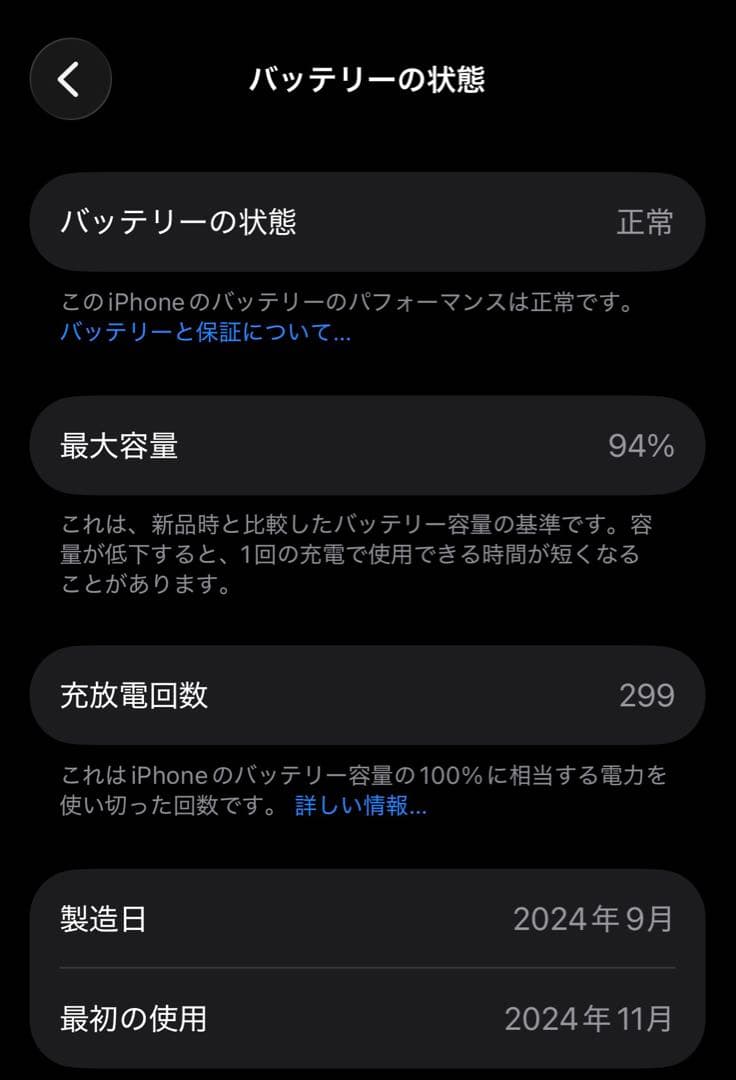This screenshot has width=736, height=1080.
Task: Tap the back chevron to return to Battery settings
Action: click(x=69, y=79)
